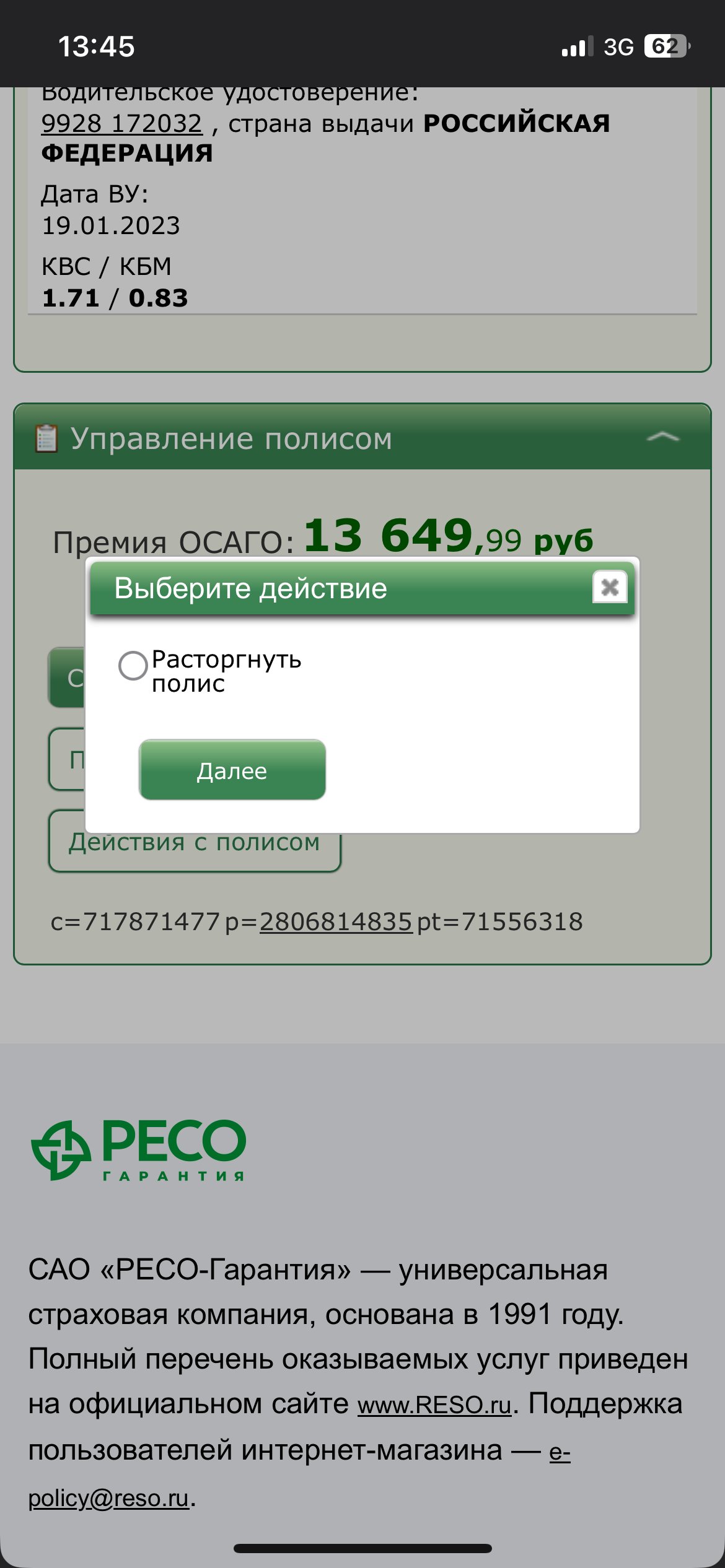
Task: Open the www.RESO.ru website link
Action: [434, 1405]
